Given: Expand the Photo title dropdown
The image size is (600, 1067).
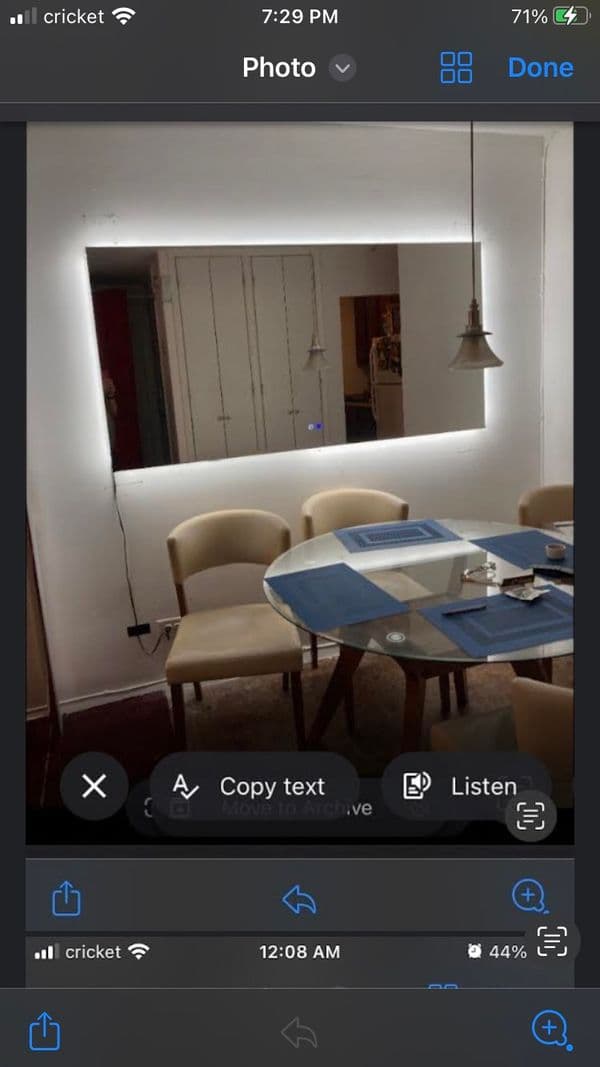Looking at the screenshot, I should tap(343, 68).
